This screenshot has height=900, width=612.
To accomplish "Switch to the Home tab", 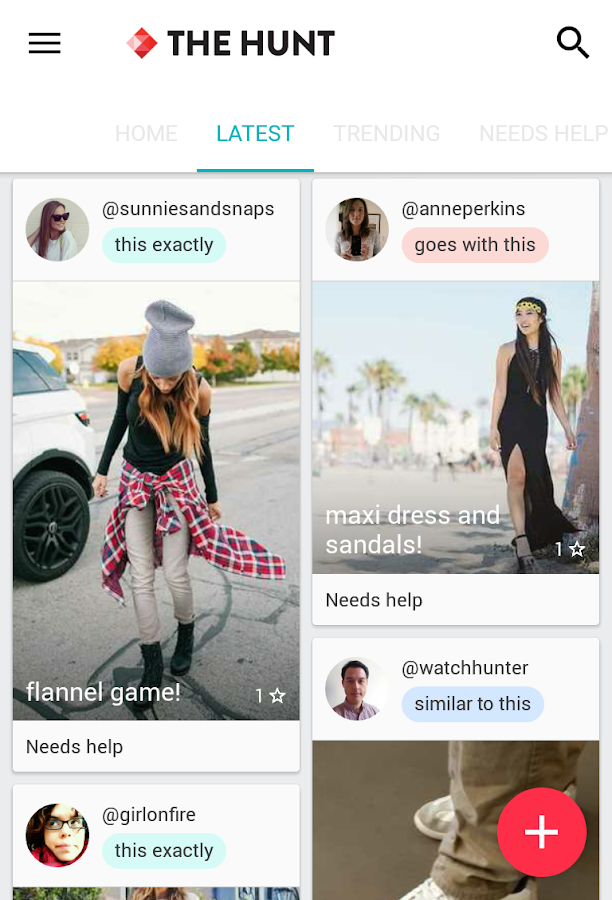I will (146, 134).
